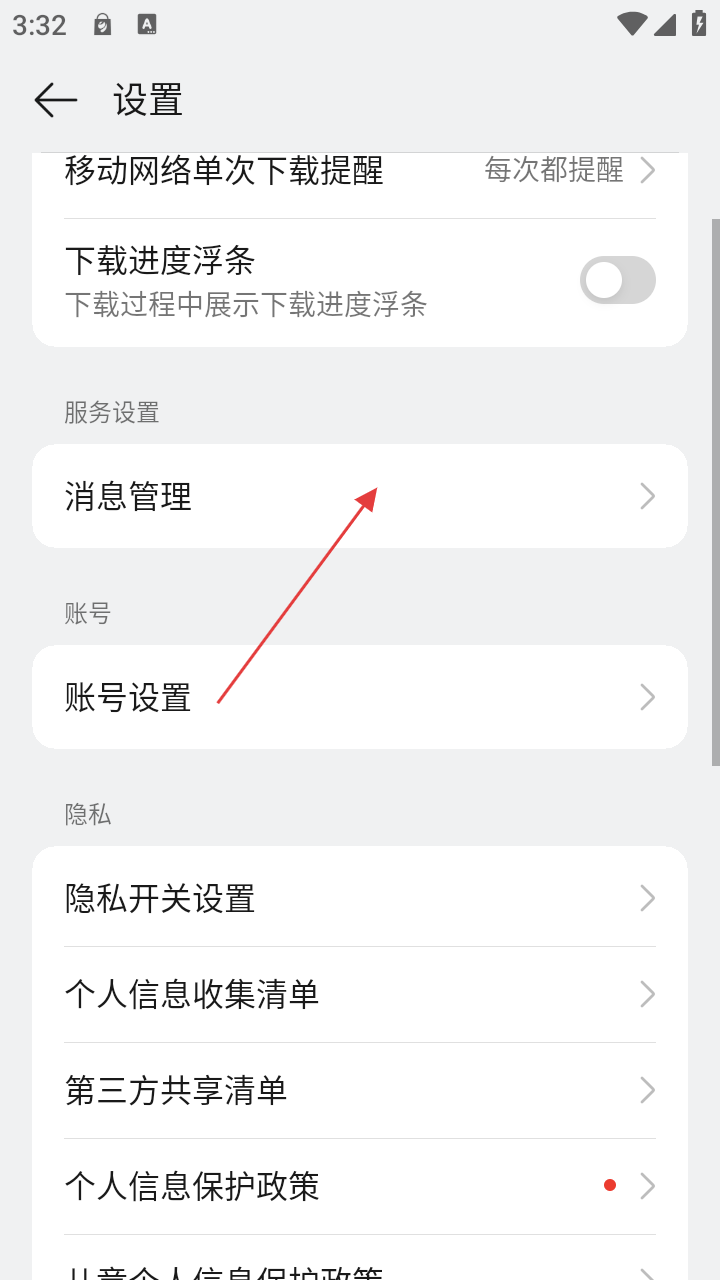
Task: Open 个人信息保护政策
Action: pos(360,1186)
